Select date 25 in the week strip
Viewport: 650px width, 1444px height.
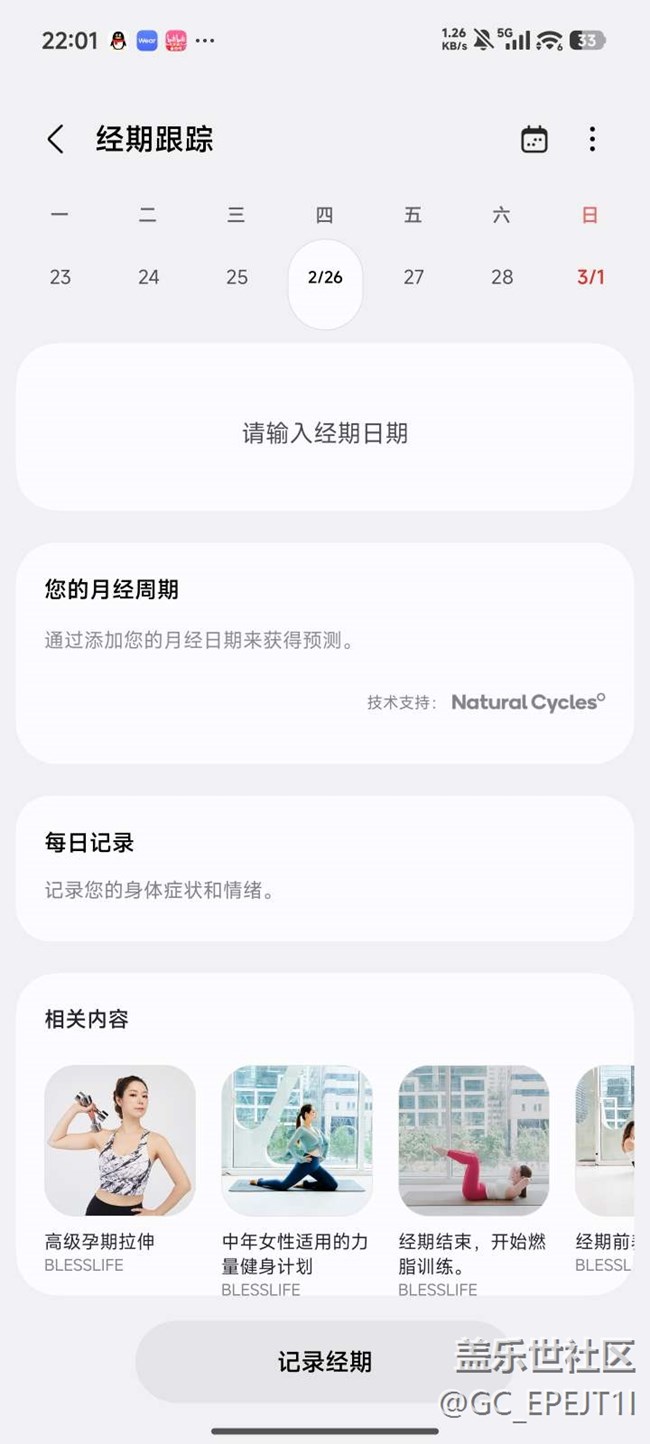[237, 277]
